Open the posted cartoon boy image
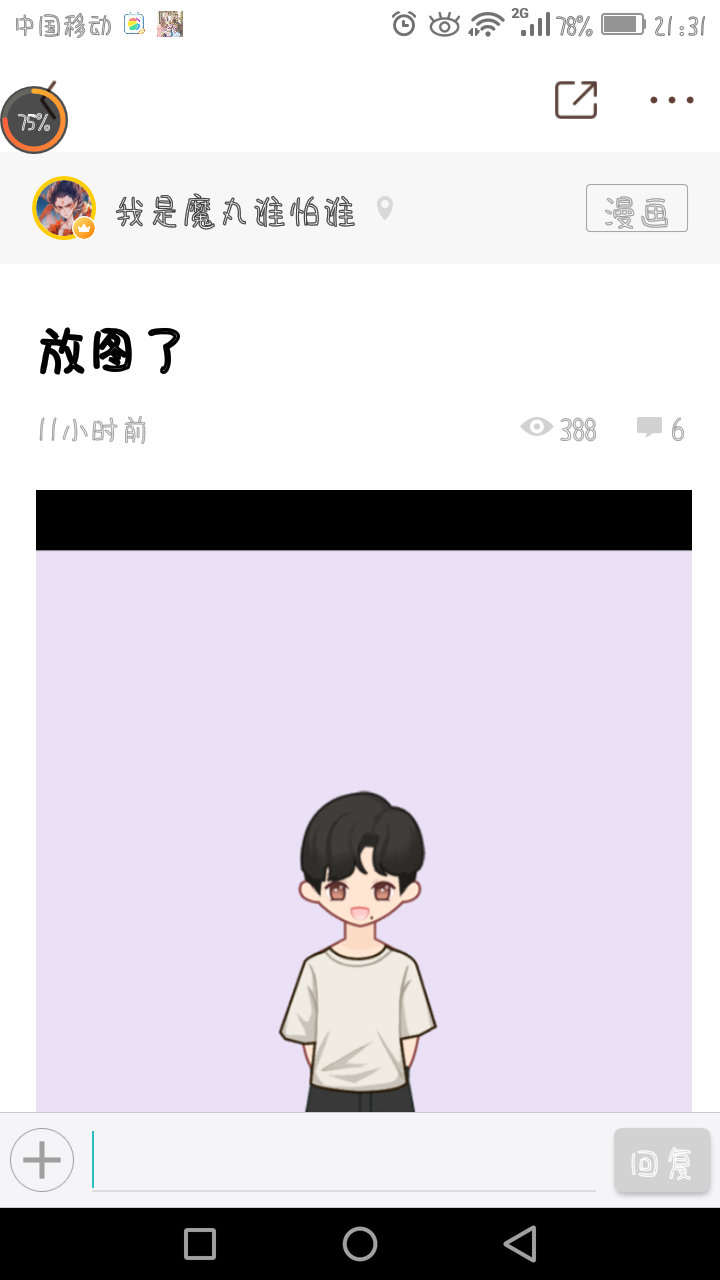This screenshot has width=720, height=1280. tap(364, 830)
